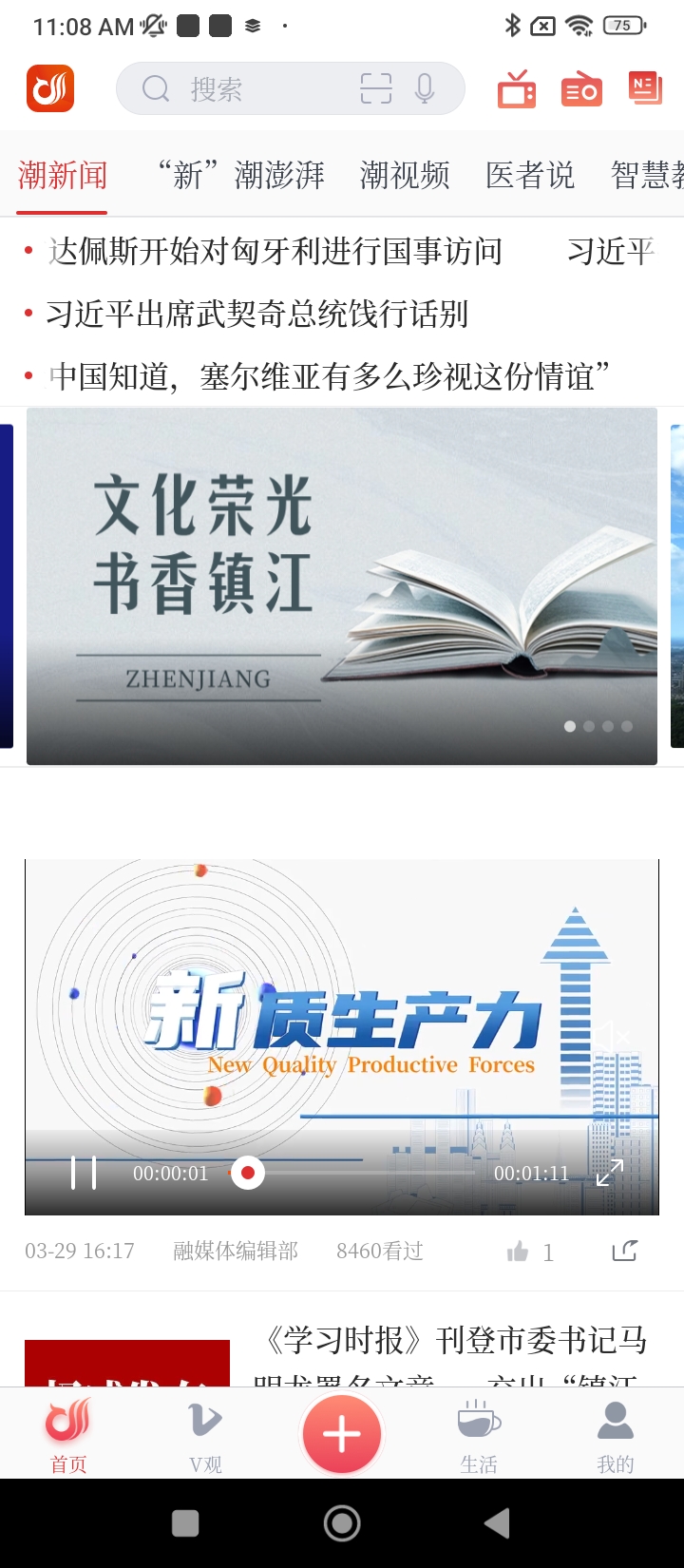
Task: Switch to the “新”潮澎湃 tab
Action: tap(241, 176)
